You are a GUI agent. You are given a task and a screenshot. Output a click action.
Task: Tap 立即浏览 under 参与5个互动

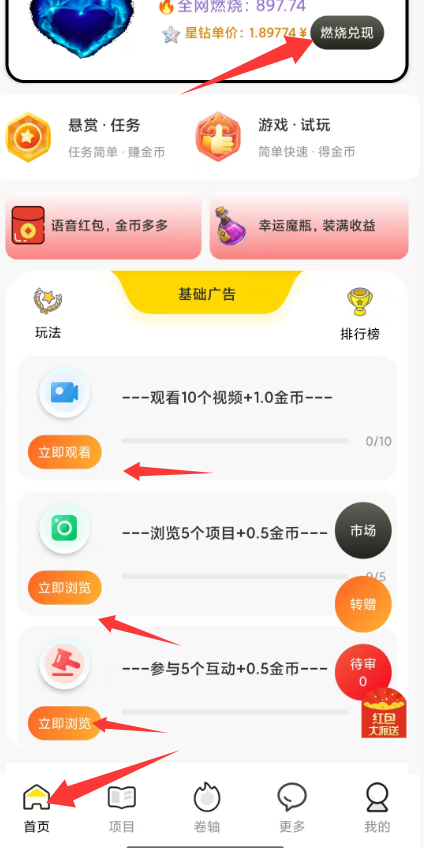65,723
